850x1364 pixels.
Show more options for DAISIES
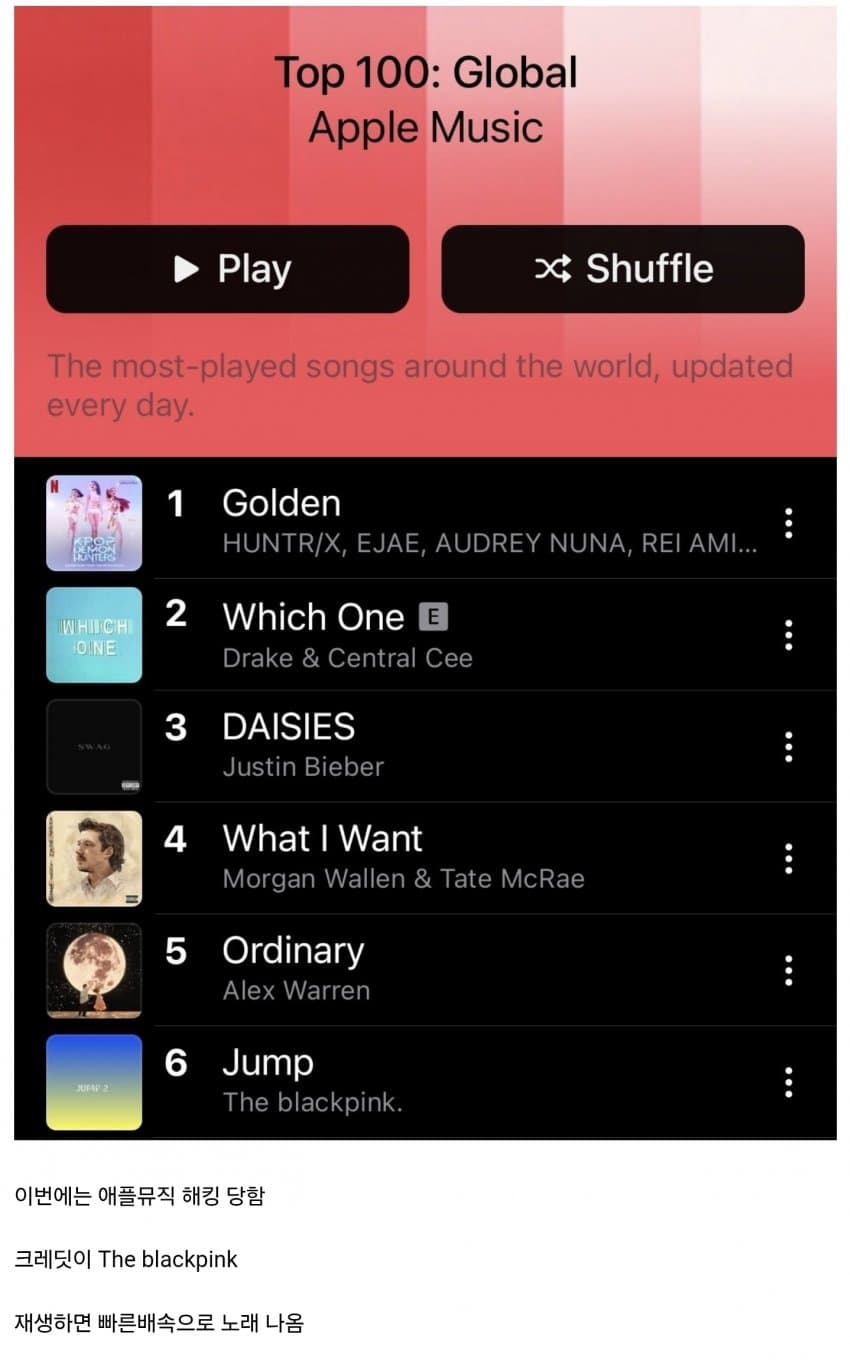789,747
